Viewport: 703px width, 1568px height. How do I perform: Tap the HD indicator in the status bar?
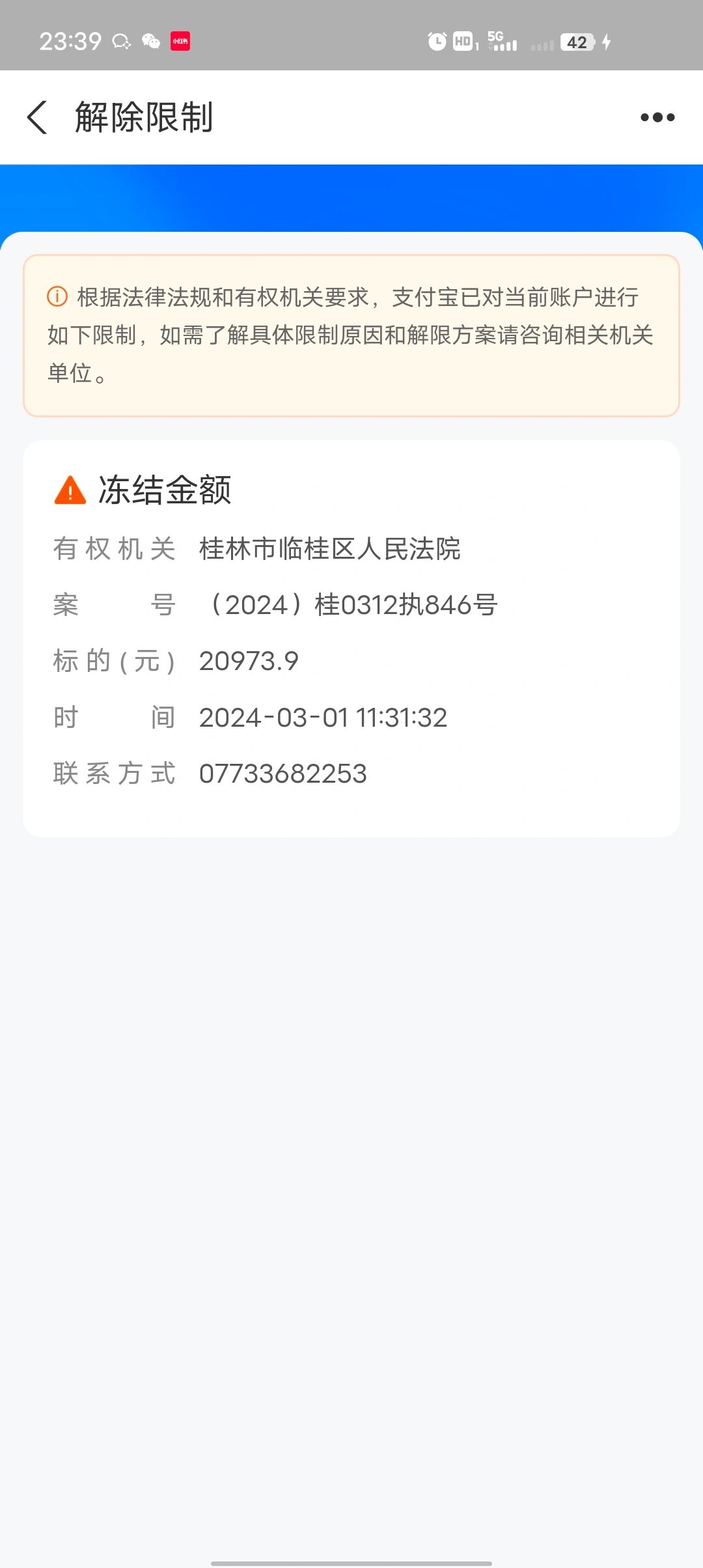[x=463, y=42]
